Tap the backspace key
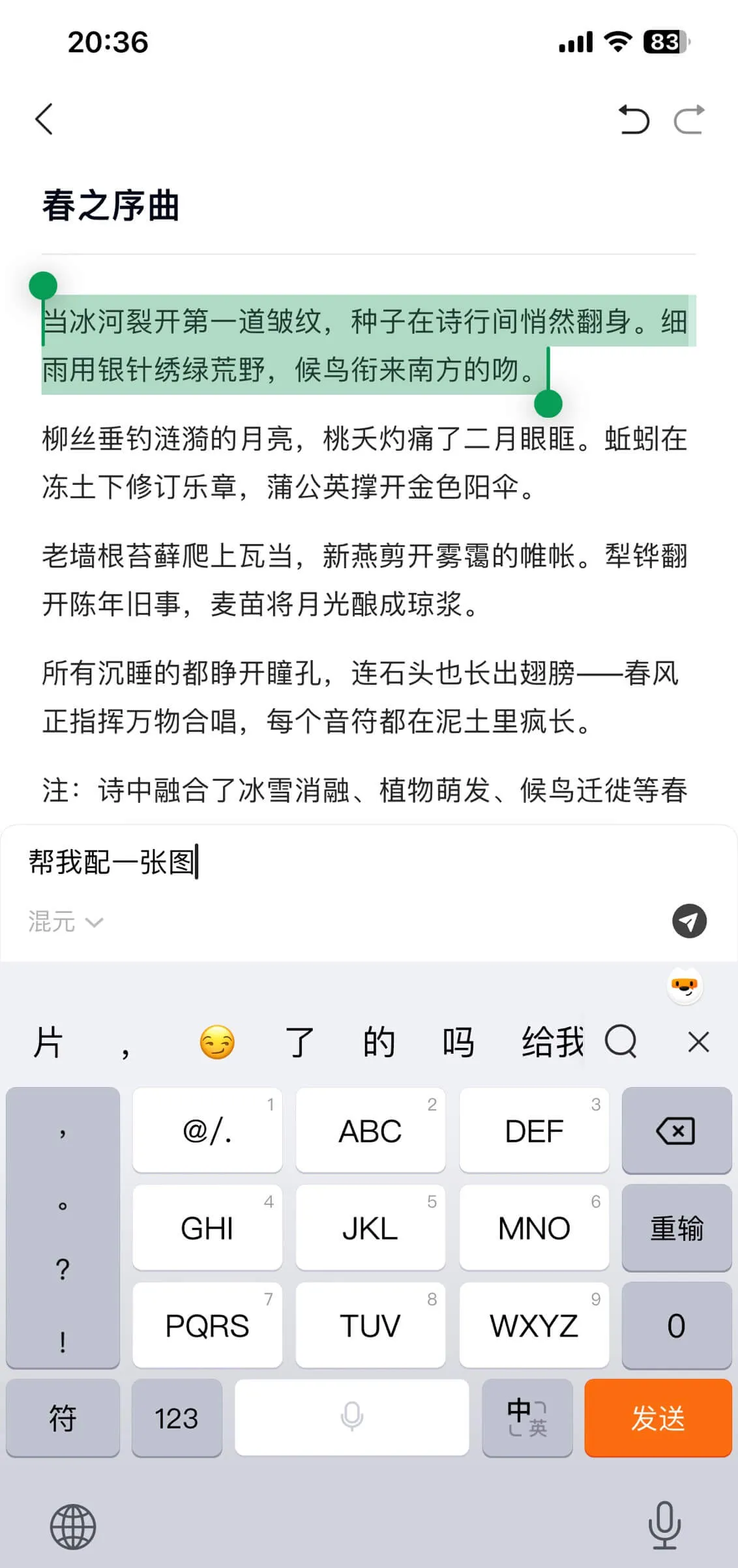 (x=676, y=1131)
